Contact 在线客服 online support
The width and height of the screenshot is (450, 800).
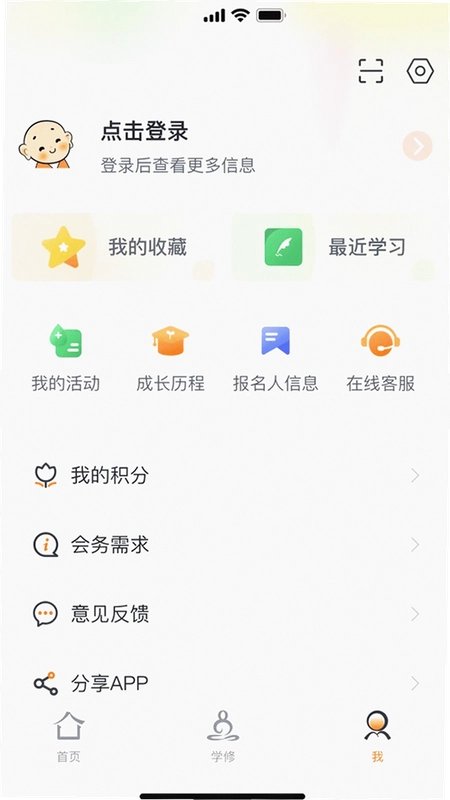[x=381, y=359]
